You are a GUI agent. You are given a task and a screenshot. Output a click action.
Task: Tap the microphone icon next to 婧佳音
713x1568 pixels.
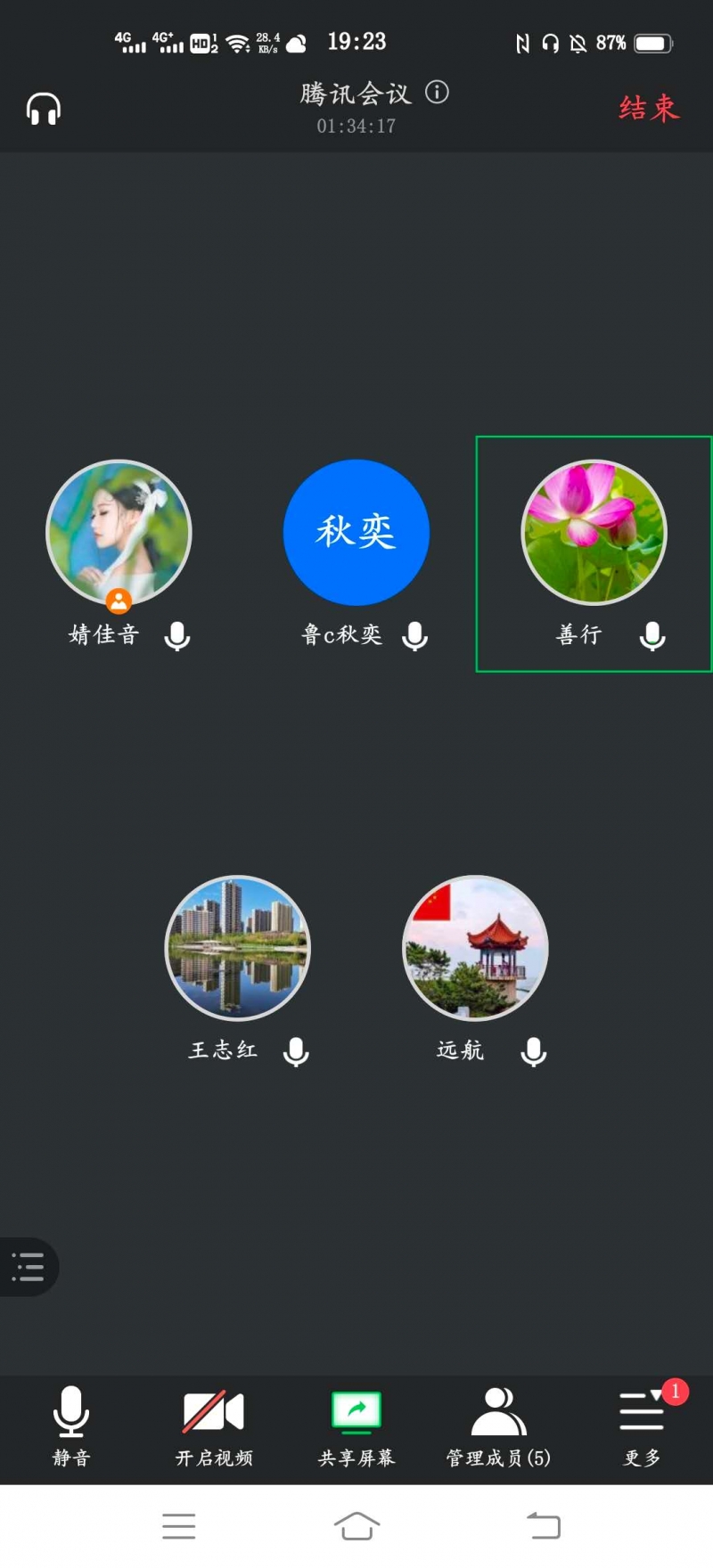(x=177, y=635)
